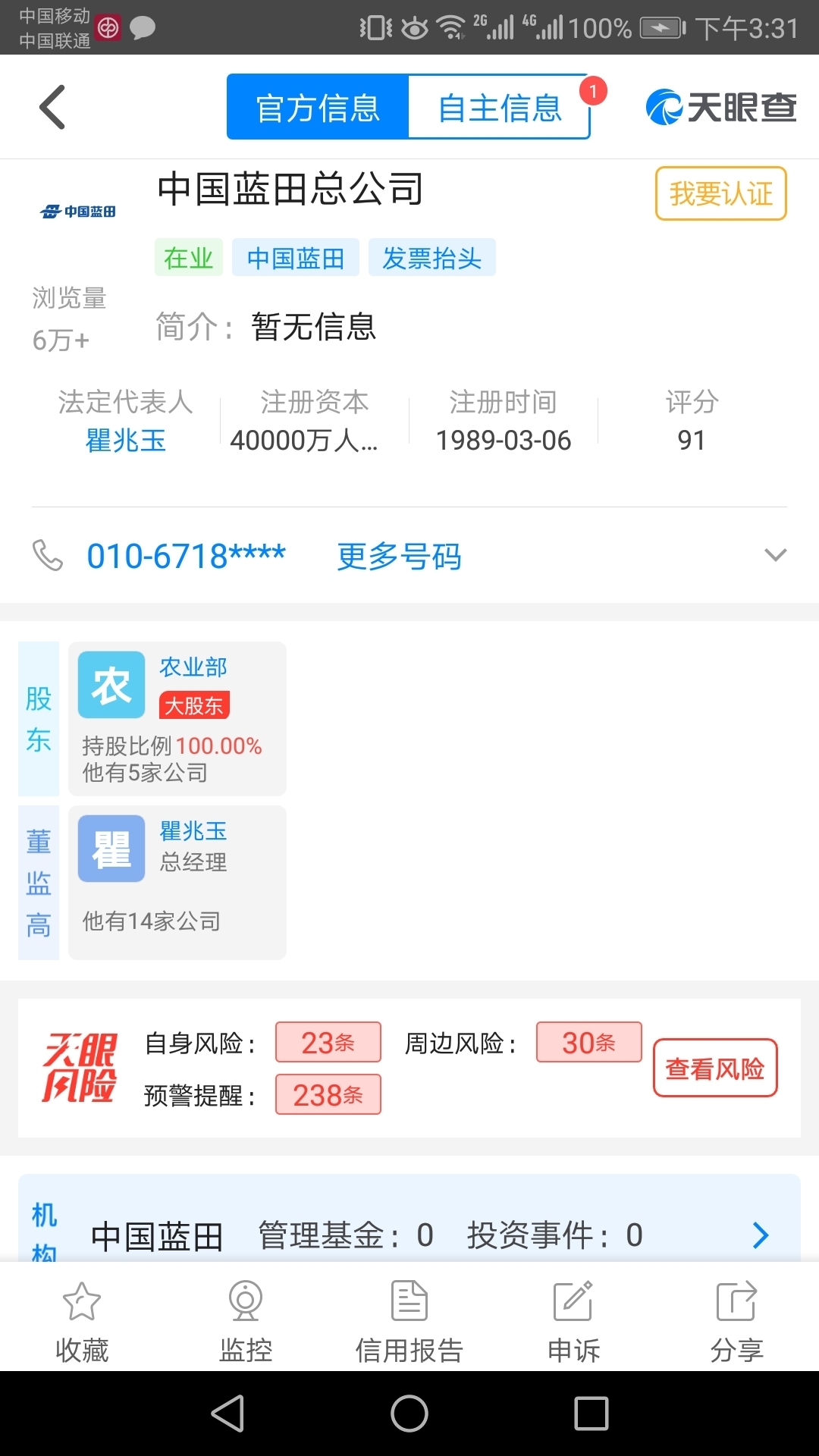Open legal representative 瞿兆玉 link
Screen dimensions: 819x1456
point(126,440)
